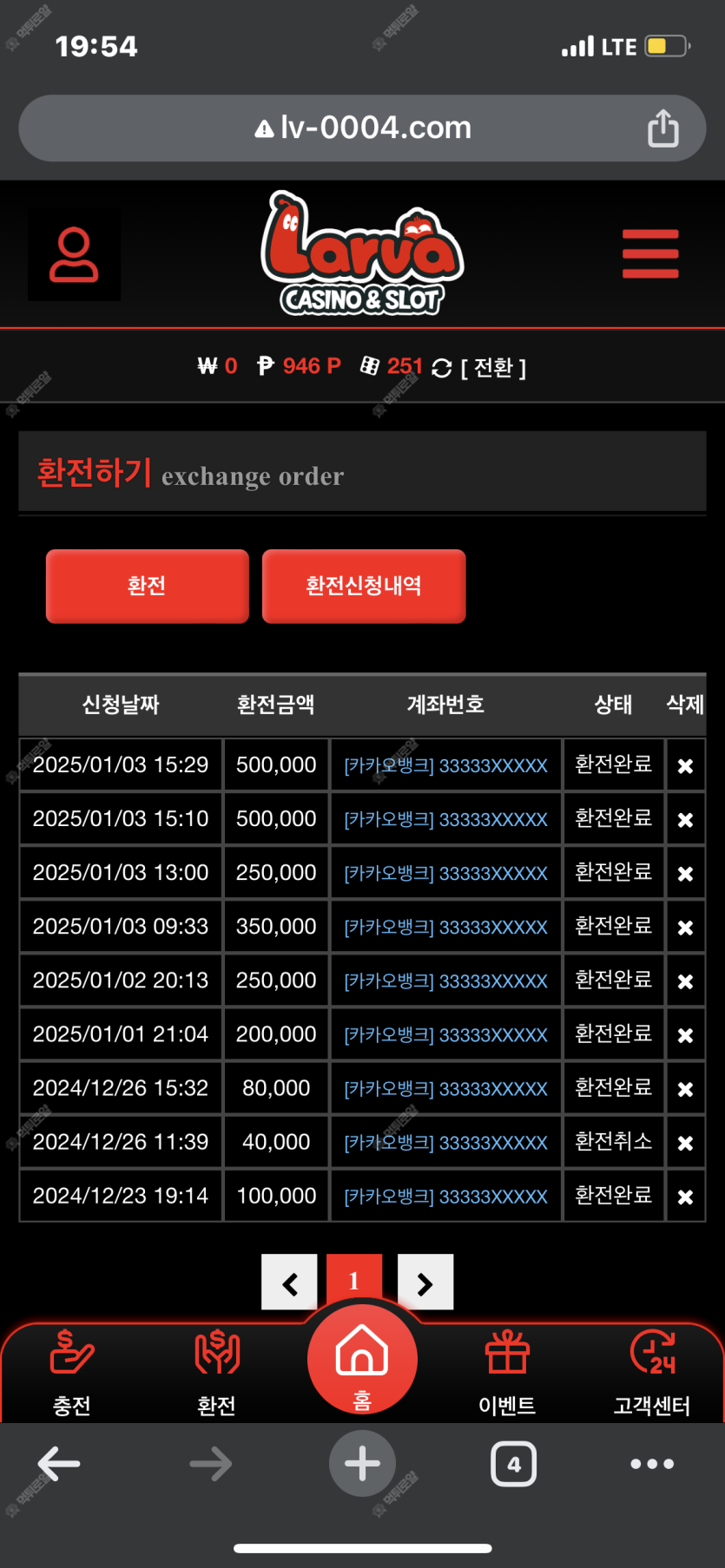Go to the next page arrow
Viewport: 725px width, 1568px height.
(425, 1283)
